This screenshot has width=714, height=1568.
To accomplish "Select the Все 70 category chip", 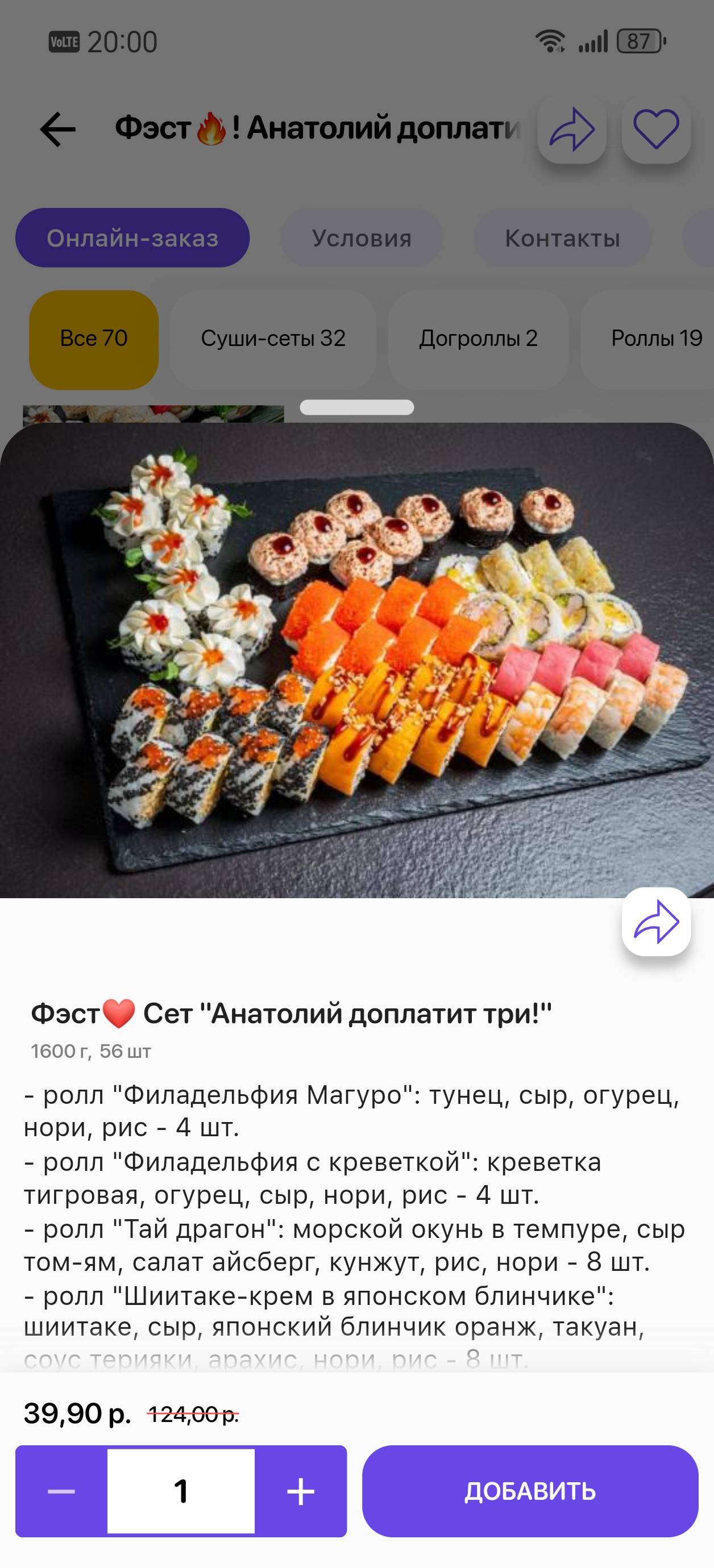I will click(x=94, y=339).
